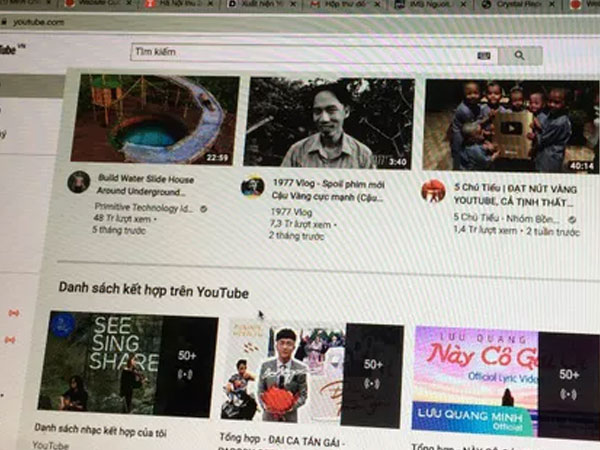Screen dimensions: 600x450
Task: Tap the magnifier search button
Action: 518,56
